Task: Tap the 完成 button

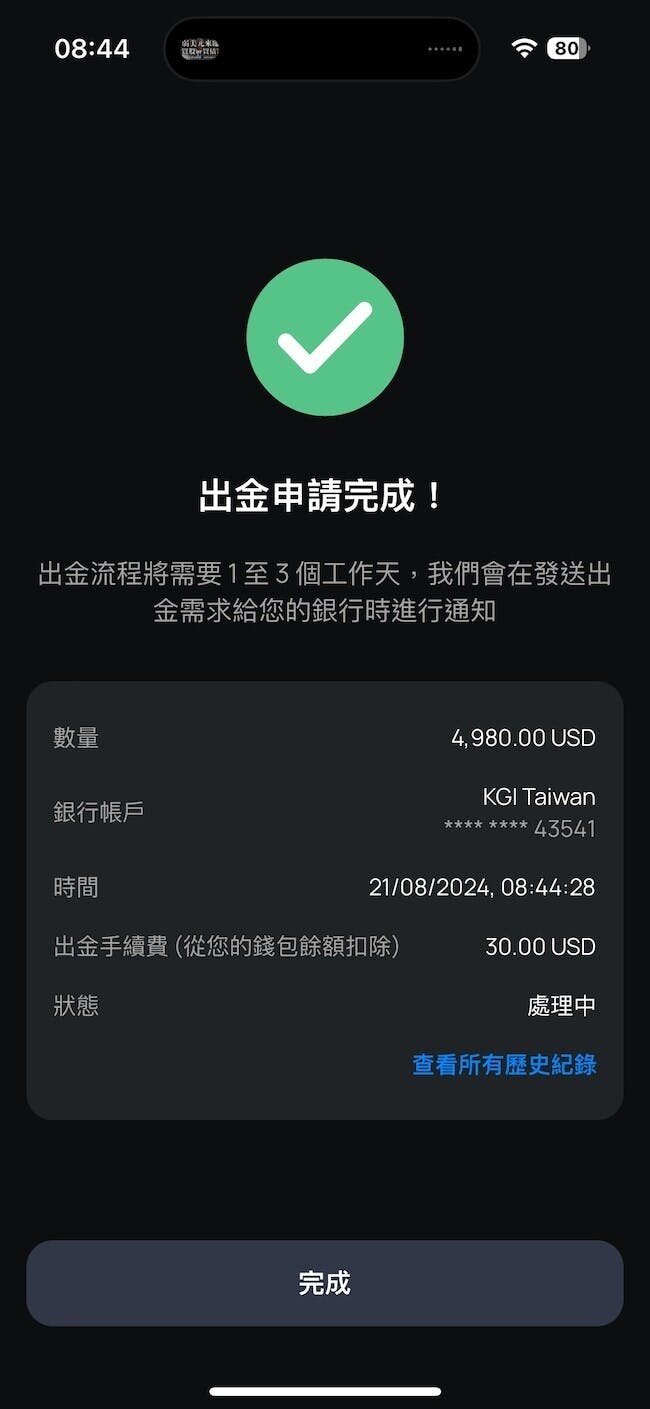Action: point(324,1283)
